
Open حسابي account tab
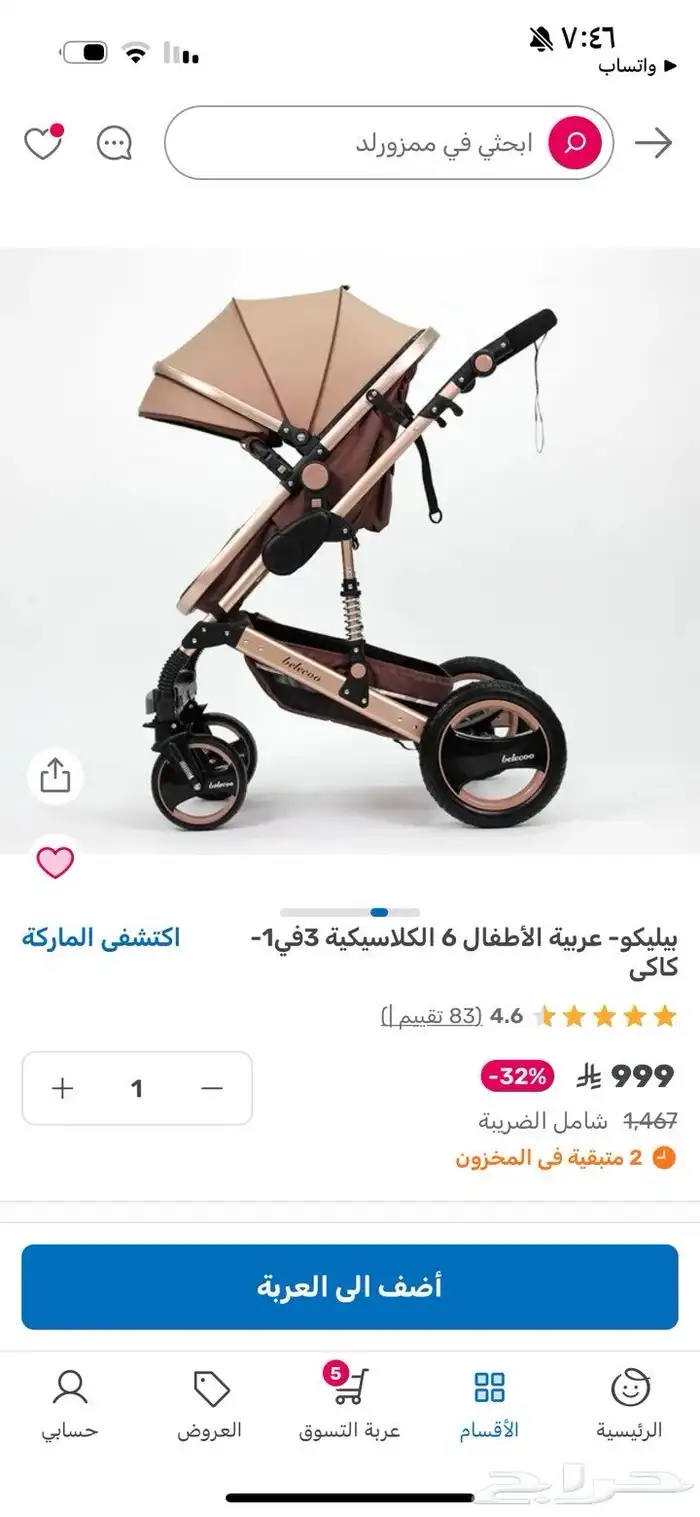point(70,1404)
